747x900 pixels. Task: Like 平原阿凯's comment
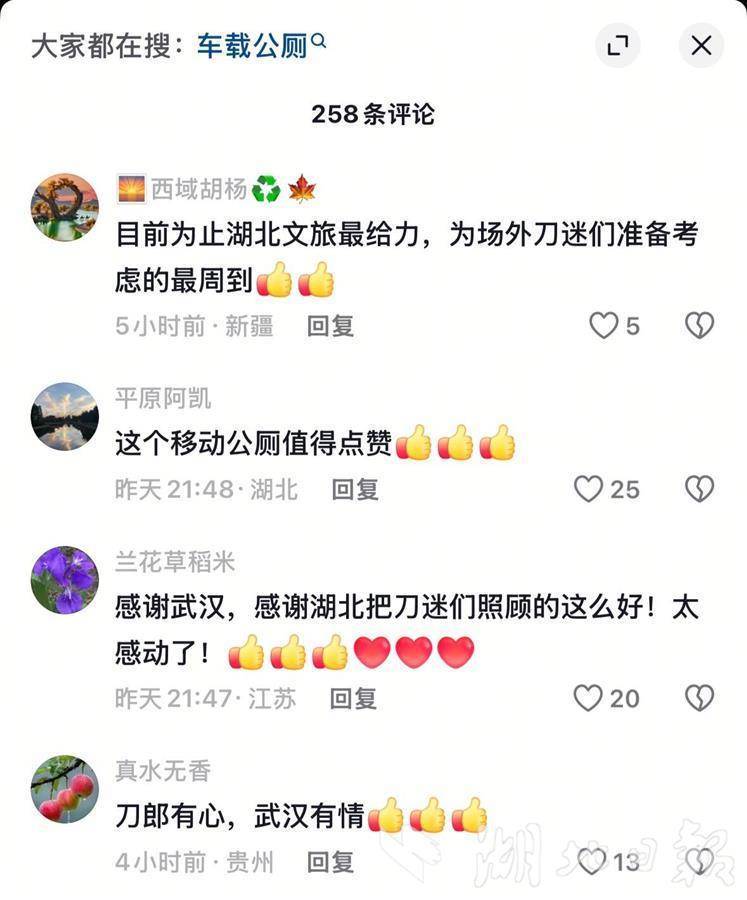(x=589, y=489)
